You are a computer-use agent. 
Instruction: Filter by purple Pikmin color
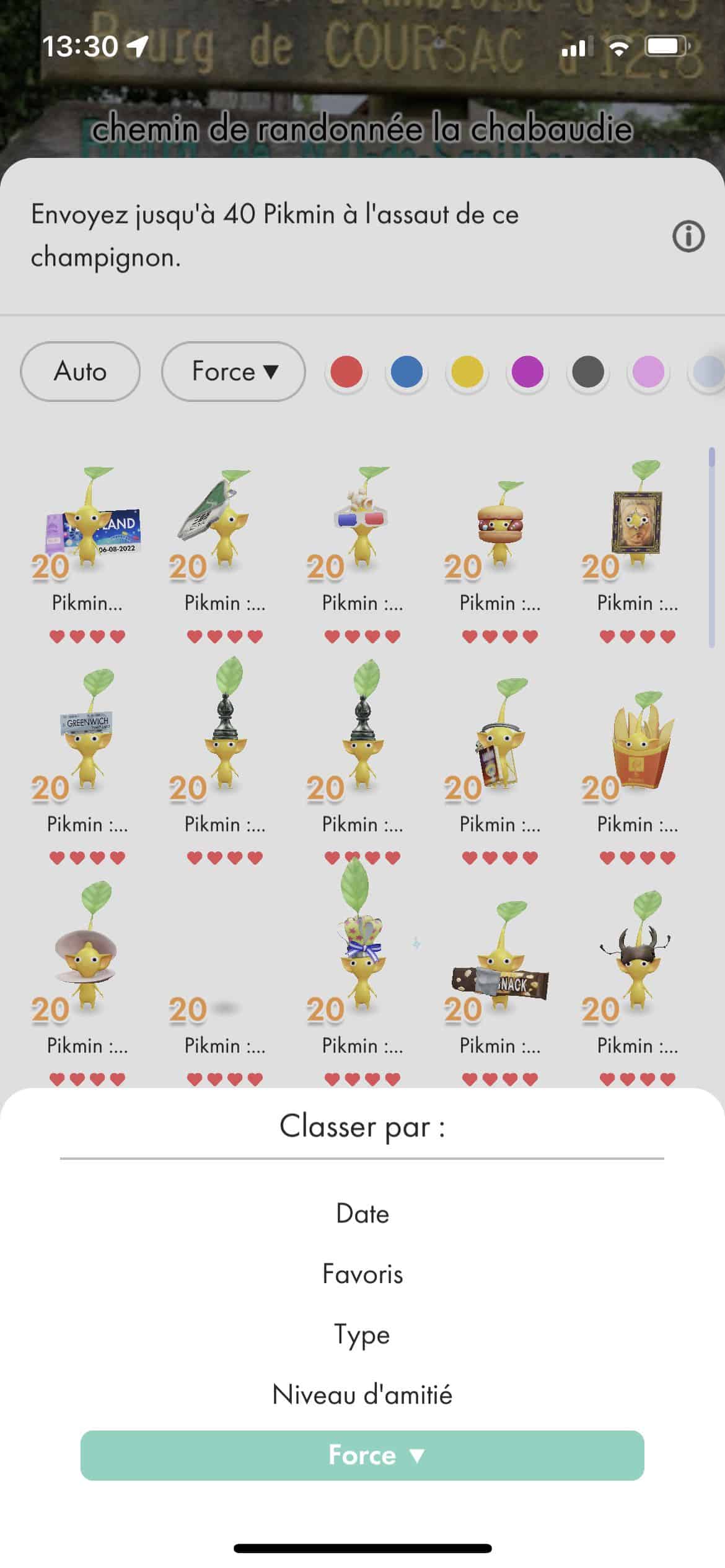pyautogui.click(x=527, y=372)
